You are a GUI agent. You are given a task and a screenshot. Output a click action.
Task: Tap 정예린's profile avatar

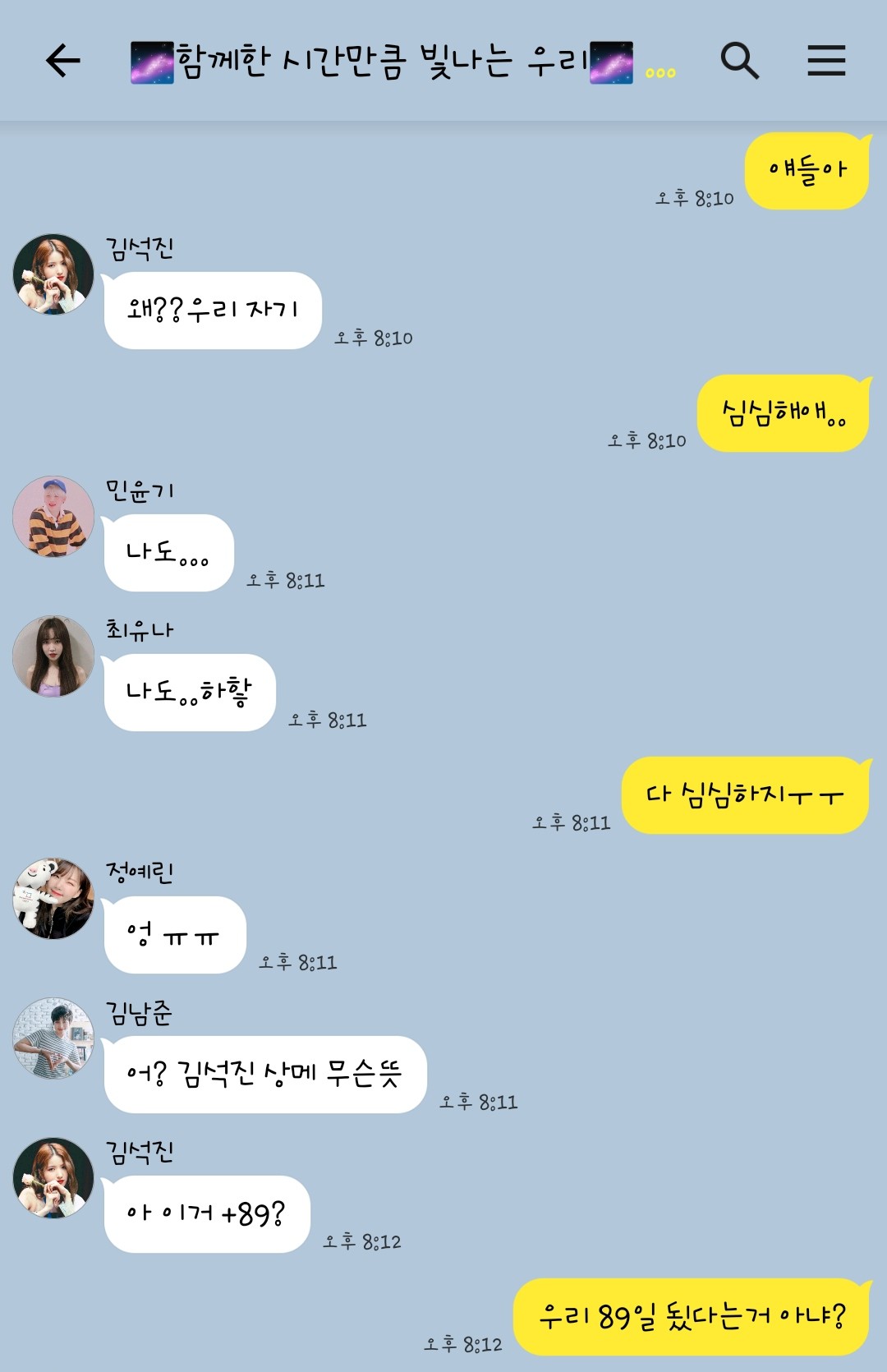point(53,898)
